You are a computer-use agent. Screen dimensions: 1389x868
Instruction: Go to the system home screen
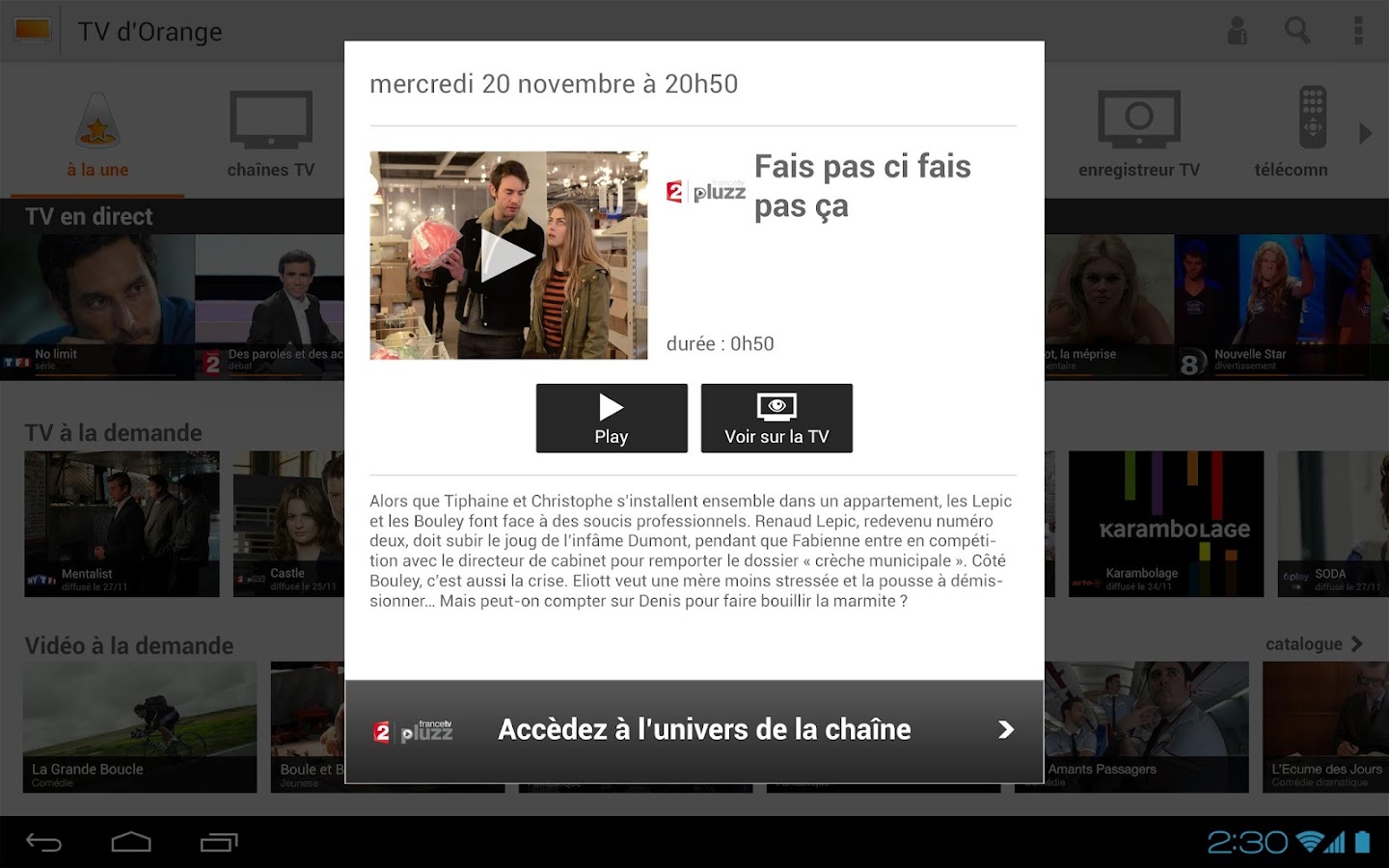(x=131, y=842)
